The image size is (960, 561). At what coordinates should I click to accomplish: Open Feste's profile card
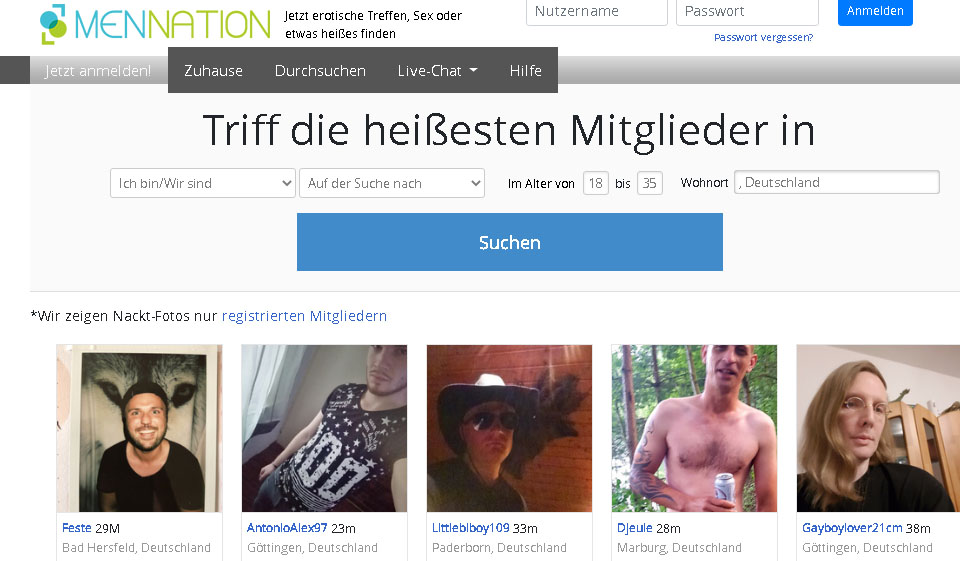click(x=139, y=429)
